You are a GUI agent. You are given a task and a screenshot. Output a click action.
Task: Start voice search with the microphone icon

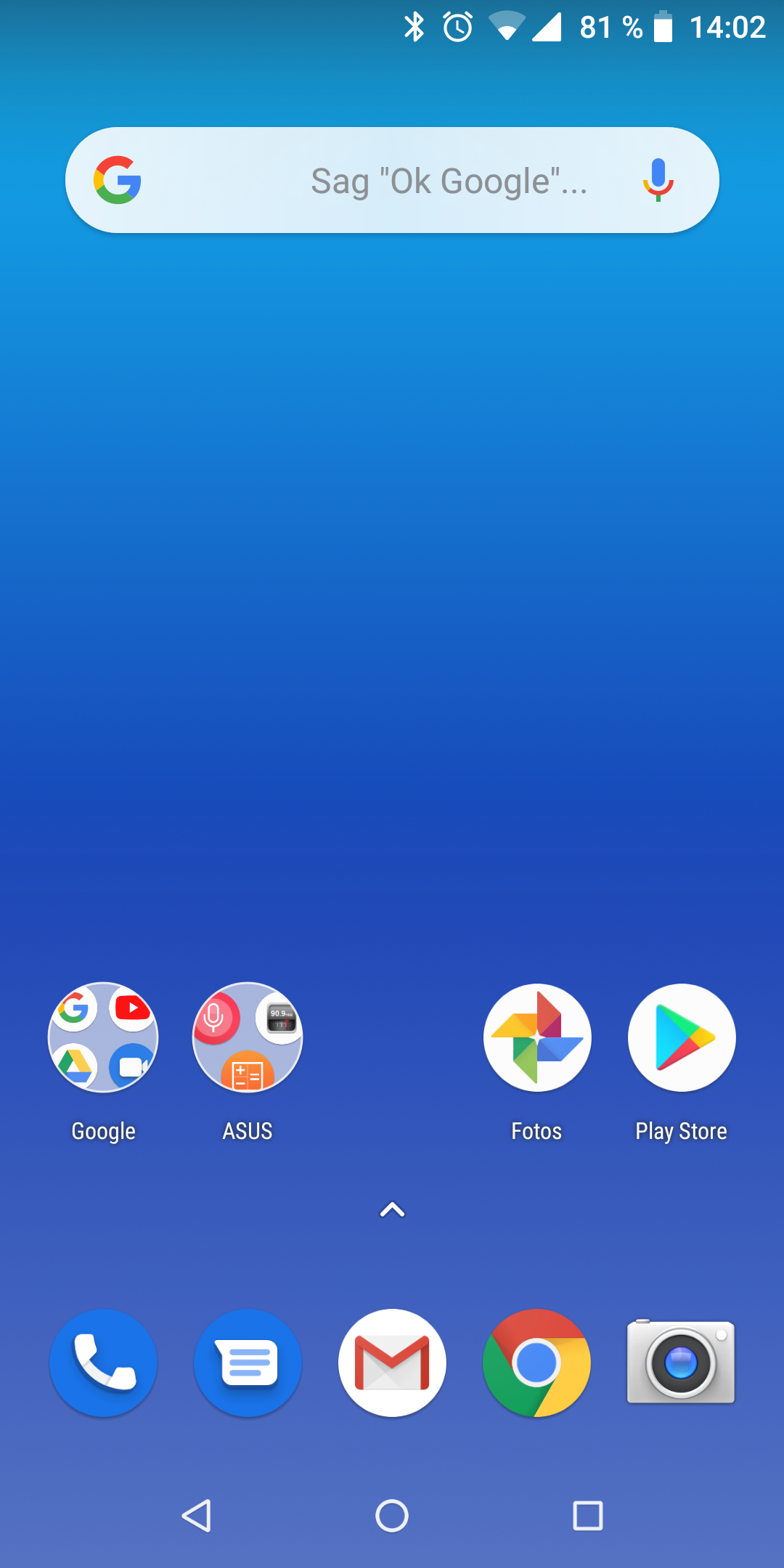(658, 179)
